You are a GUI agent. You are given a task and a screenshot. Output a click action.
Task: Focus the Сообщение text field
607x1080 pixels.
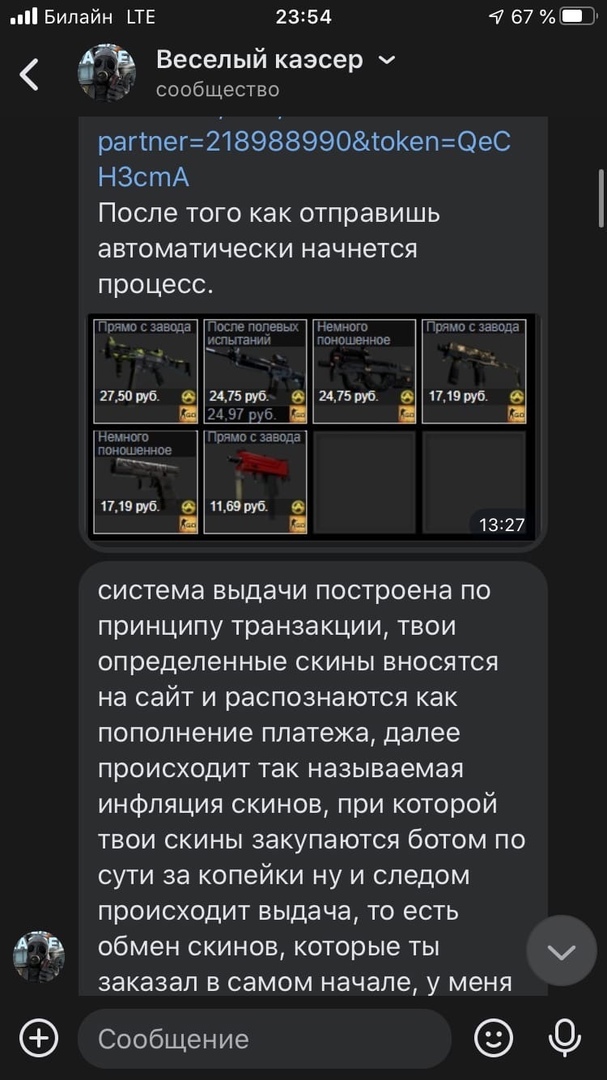[265, 1039]
